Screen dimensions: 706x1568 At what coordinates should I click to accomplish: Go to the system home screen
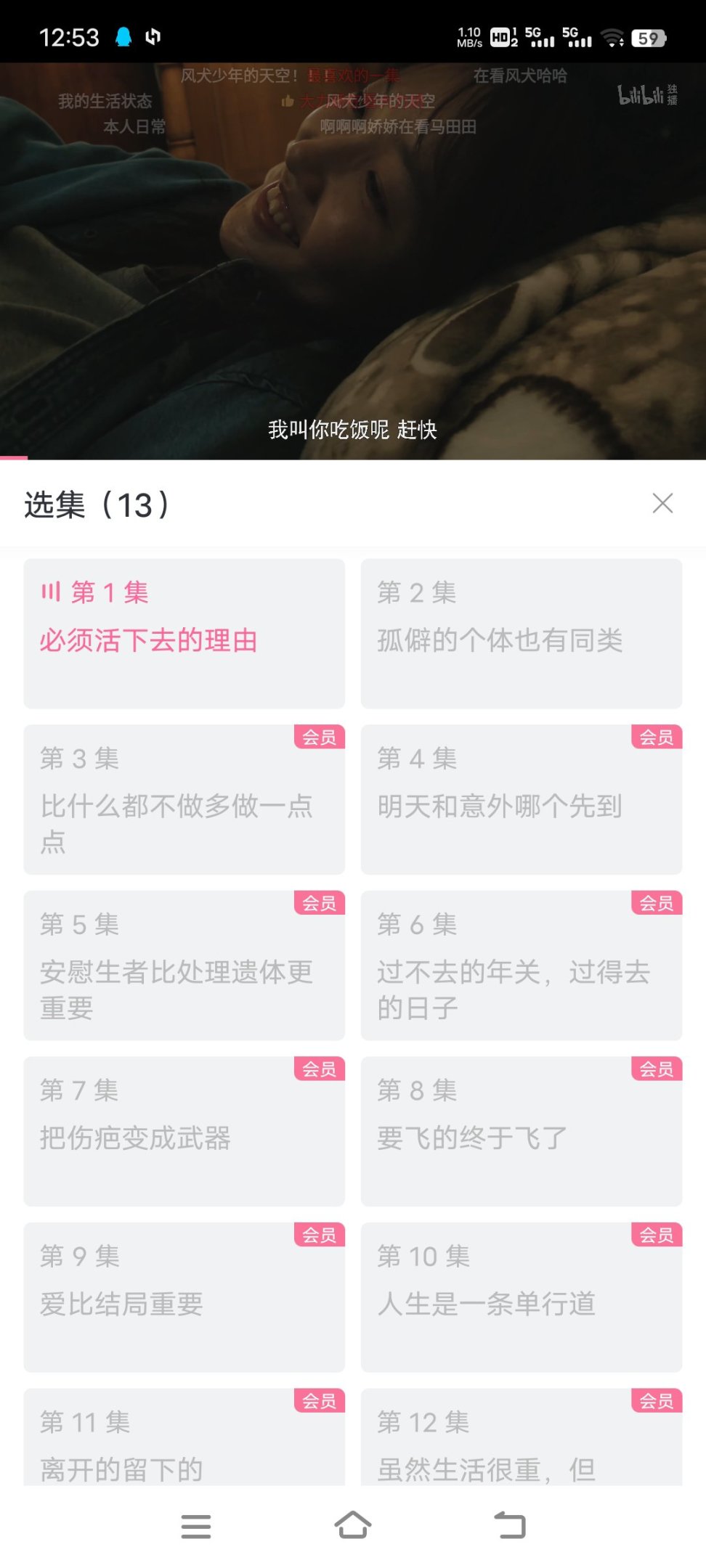pyautogui.click(x=353, y=1525)
